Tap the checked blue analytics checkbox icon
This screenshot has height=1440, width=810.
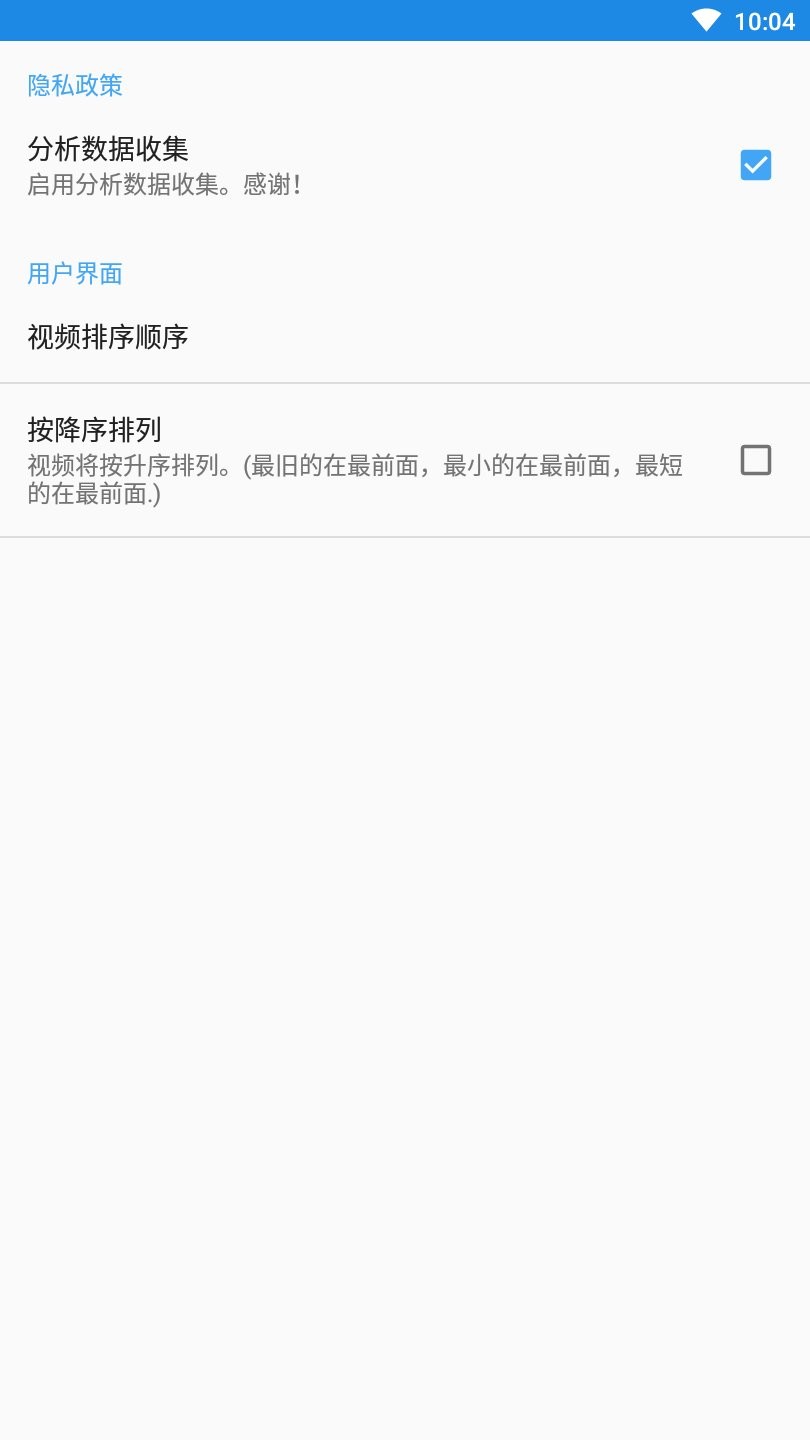coord(756,164)
